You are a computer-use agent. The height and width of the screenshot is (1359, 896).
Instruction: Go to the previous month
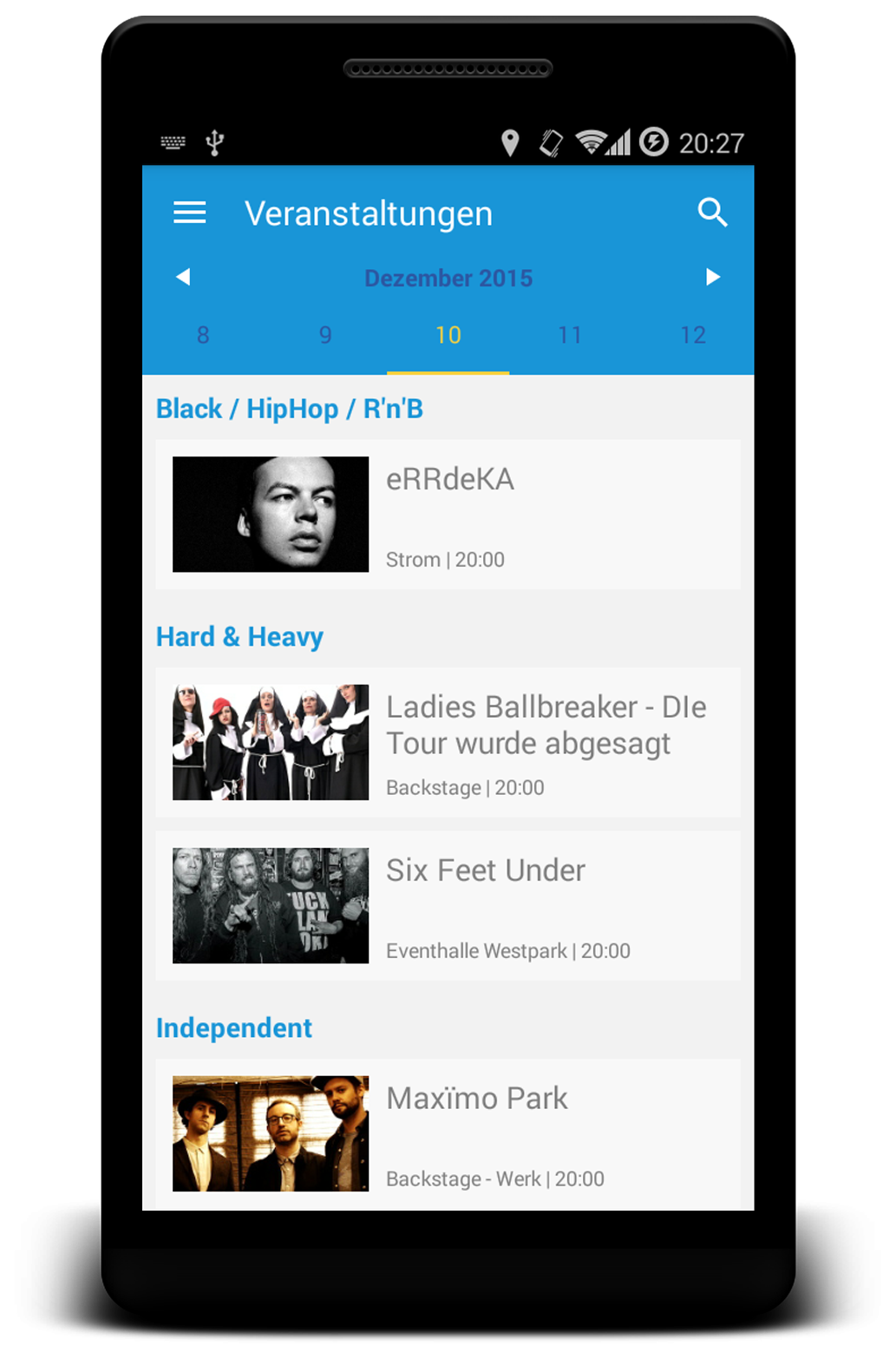pos(183,277)
